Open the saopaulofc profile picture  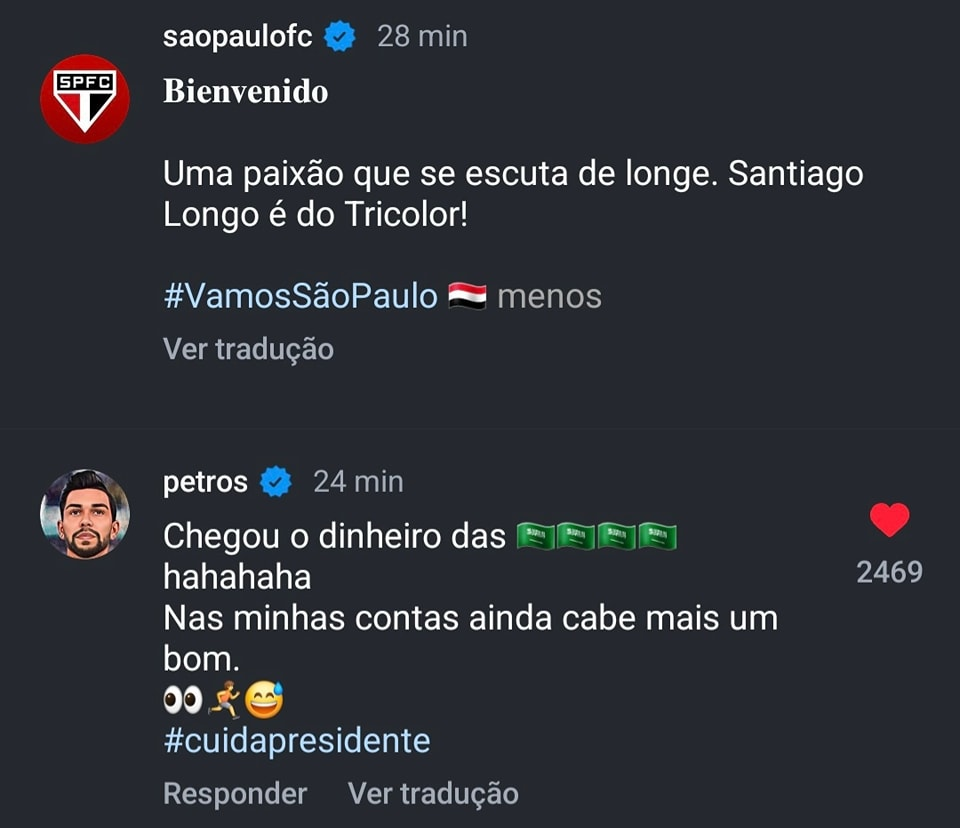[x=85, y=99]
